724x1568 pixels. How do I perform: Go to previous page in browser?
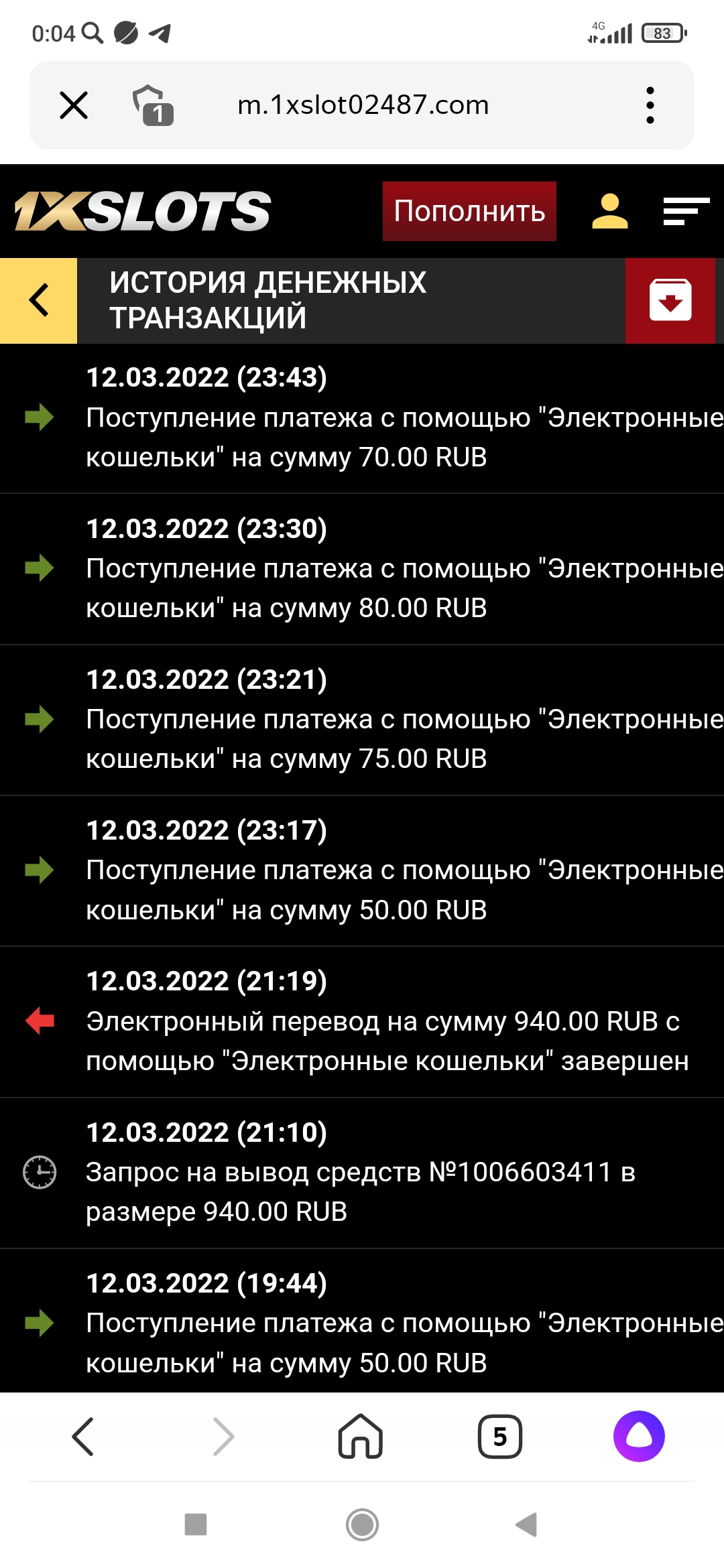click(x=83, y=1437)
